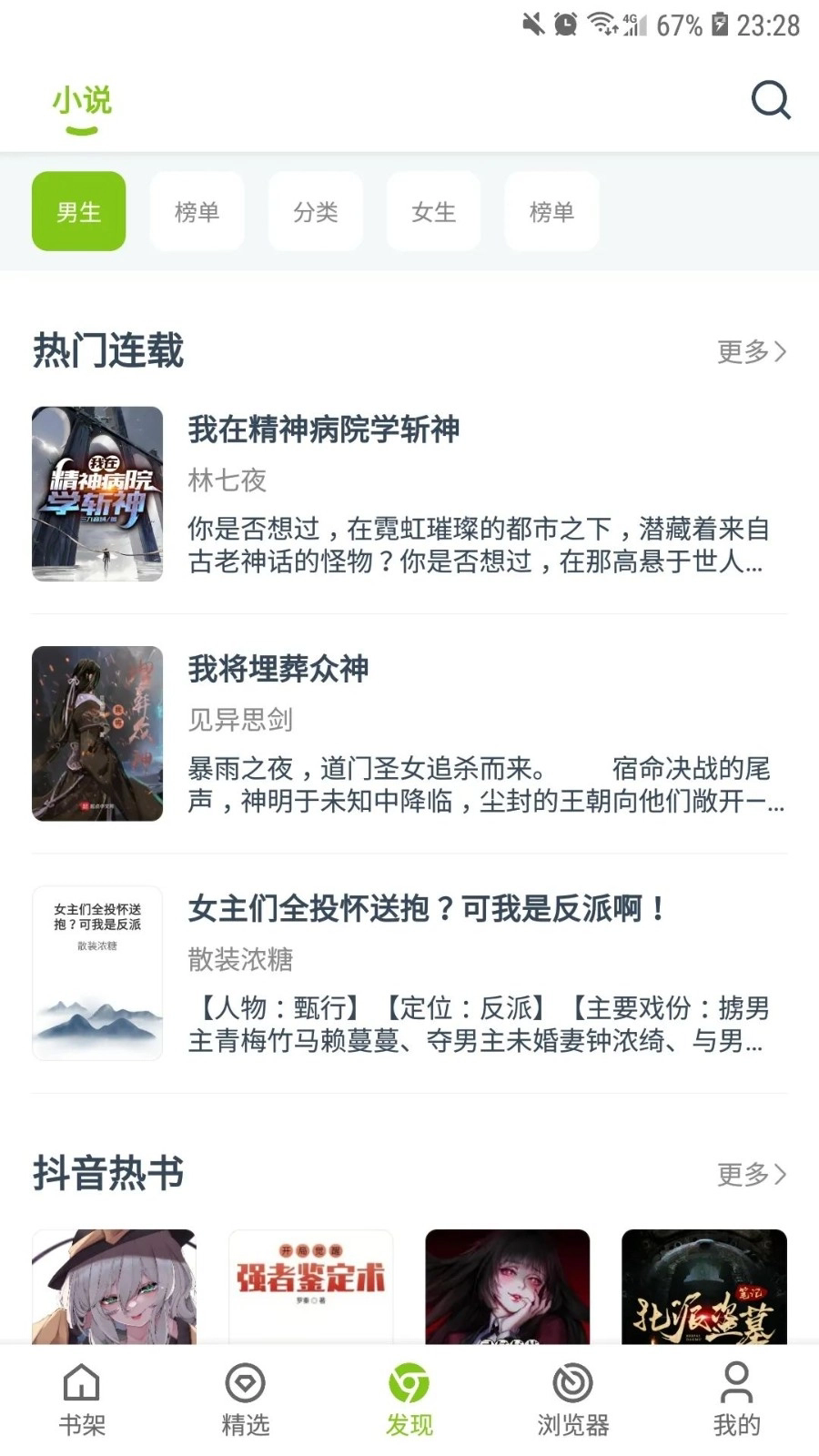Switch to the 女生 category tab
The height and width of the screenshot is (1456, 819).
point(433,211)
